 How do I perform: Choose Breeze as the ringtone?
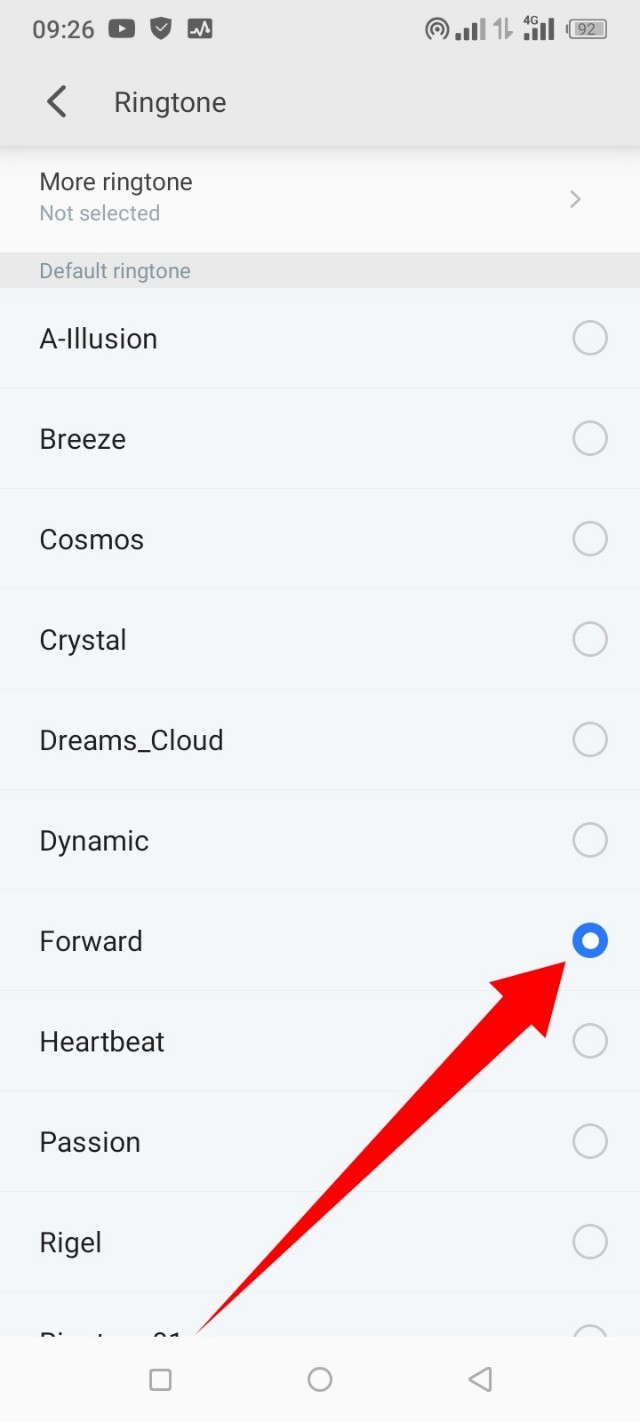coord(589,439)
